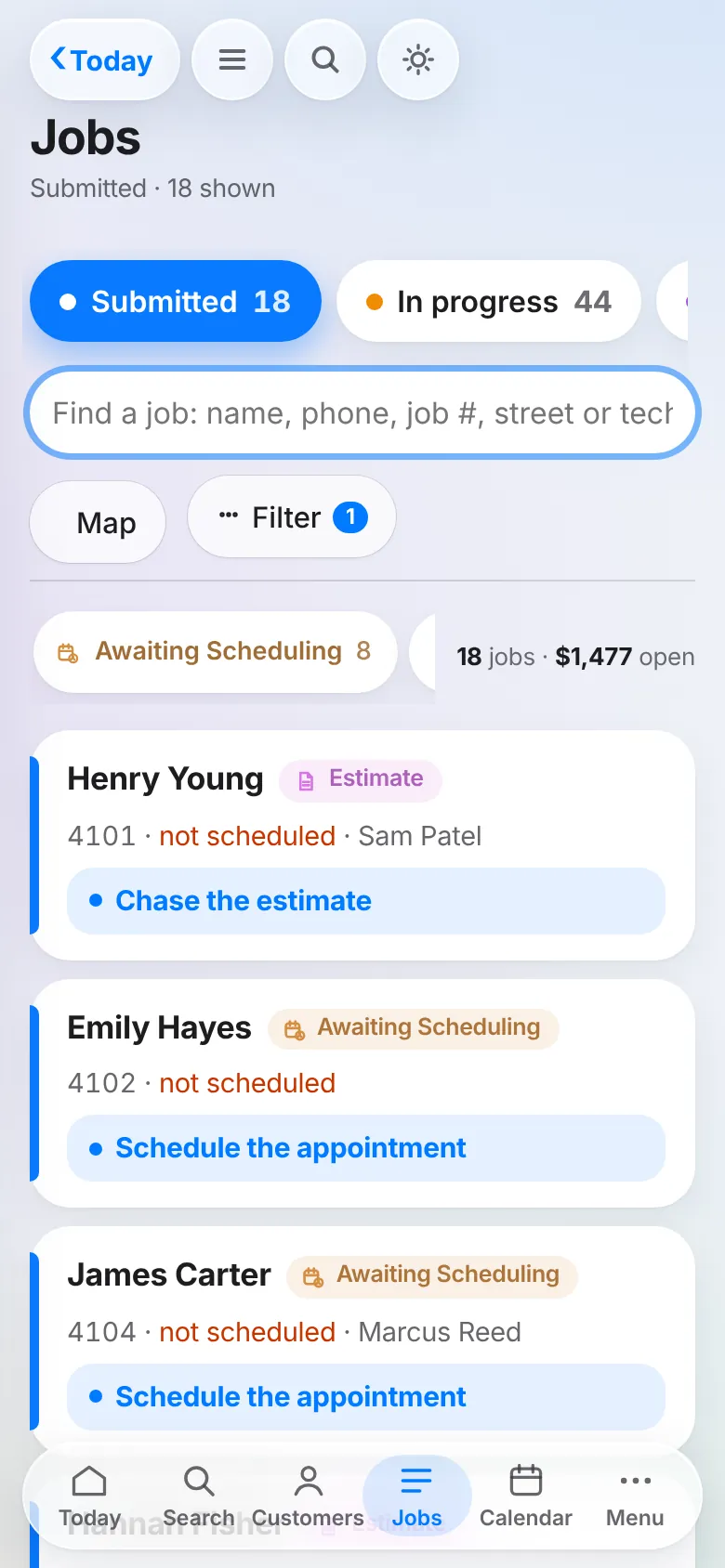Open Henry Young's job card
The height and width of the screenshot is (1568, 725).
(x=362, y=845)
